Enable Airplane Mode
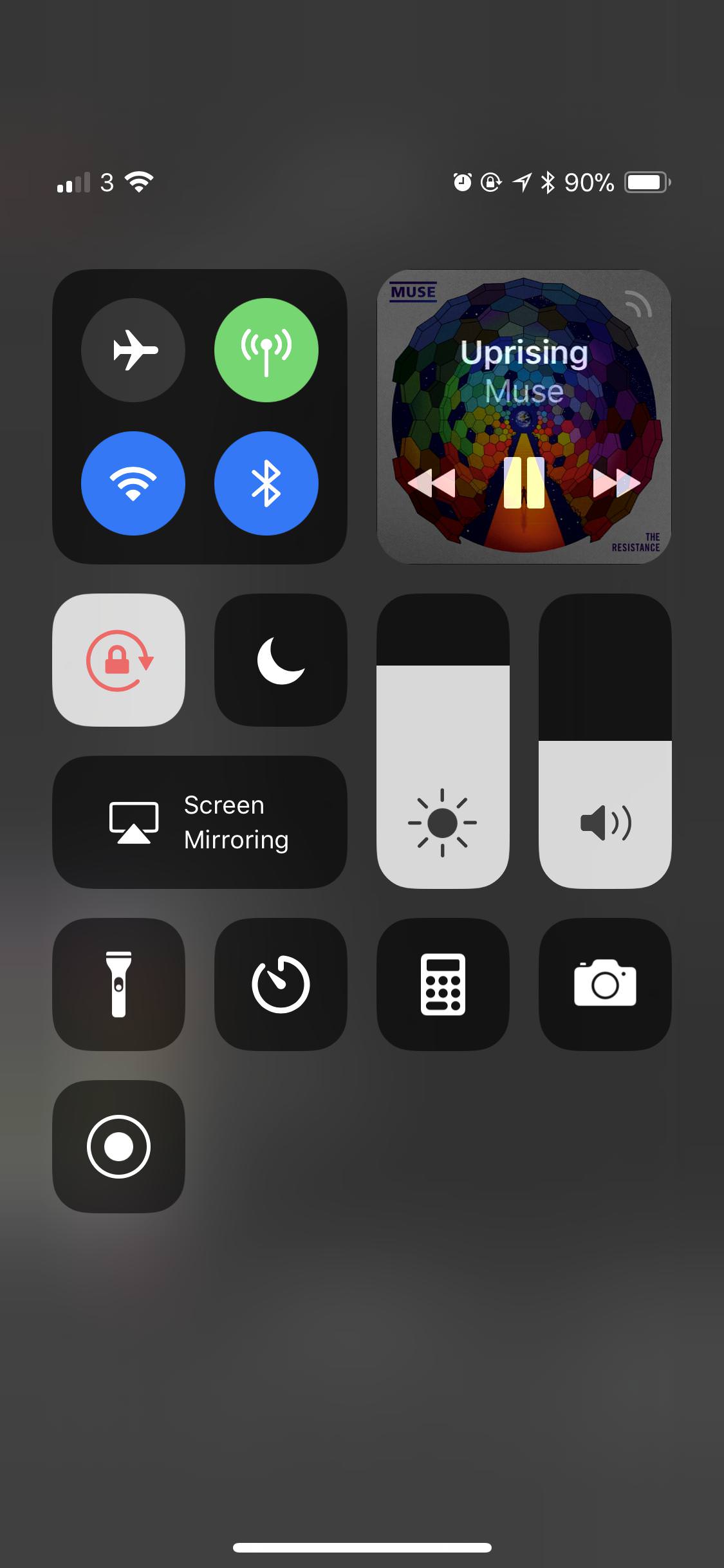The width and height of the screenshot is (724, 1568). (133, 350)
